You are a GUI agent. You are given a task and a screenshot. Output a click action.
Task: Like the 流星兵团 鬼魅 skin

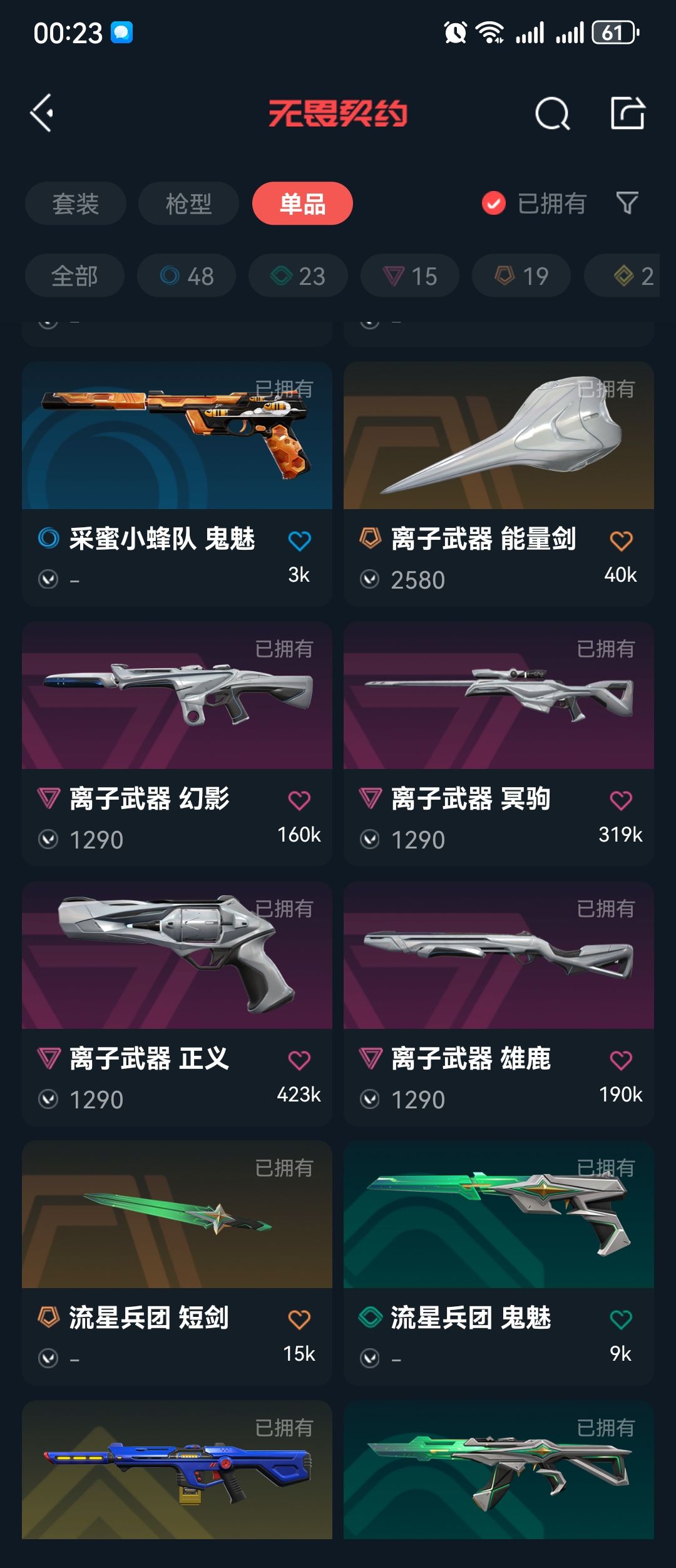pos(621,1319)
